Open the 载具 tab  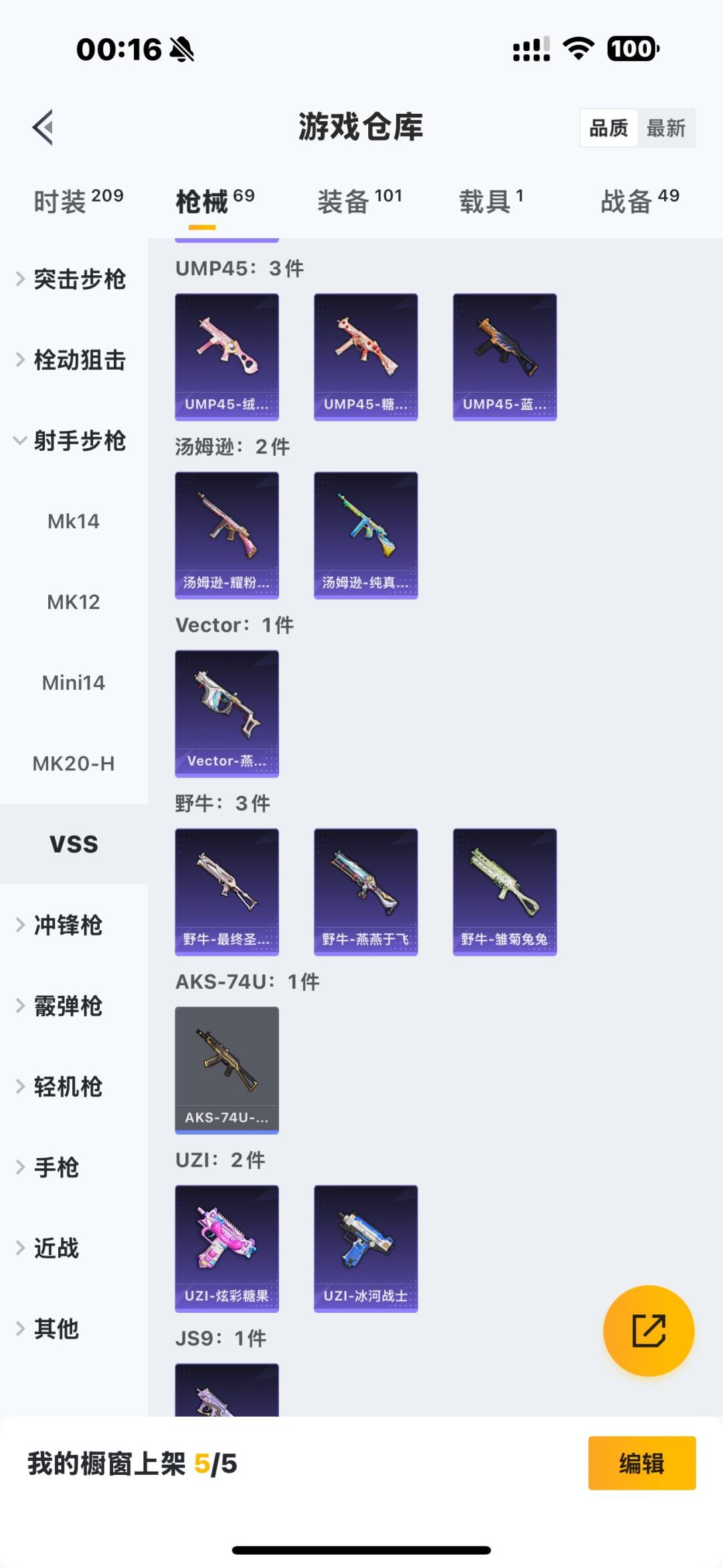point(491,201)
